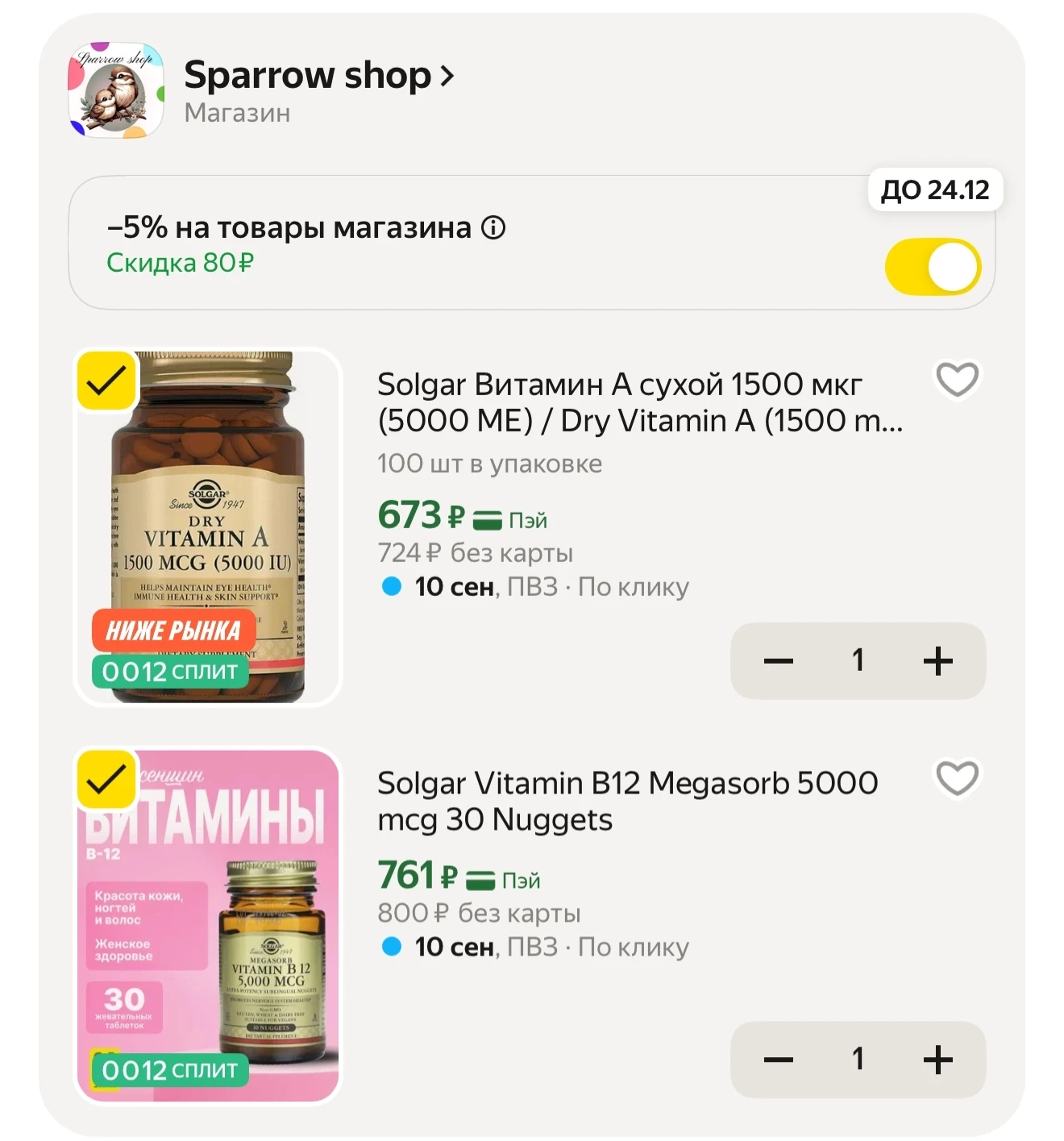Add Solgar Vitamin A to favorites
This screenshot has height=1141, width=1064.
click(957, 379)
